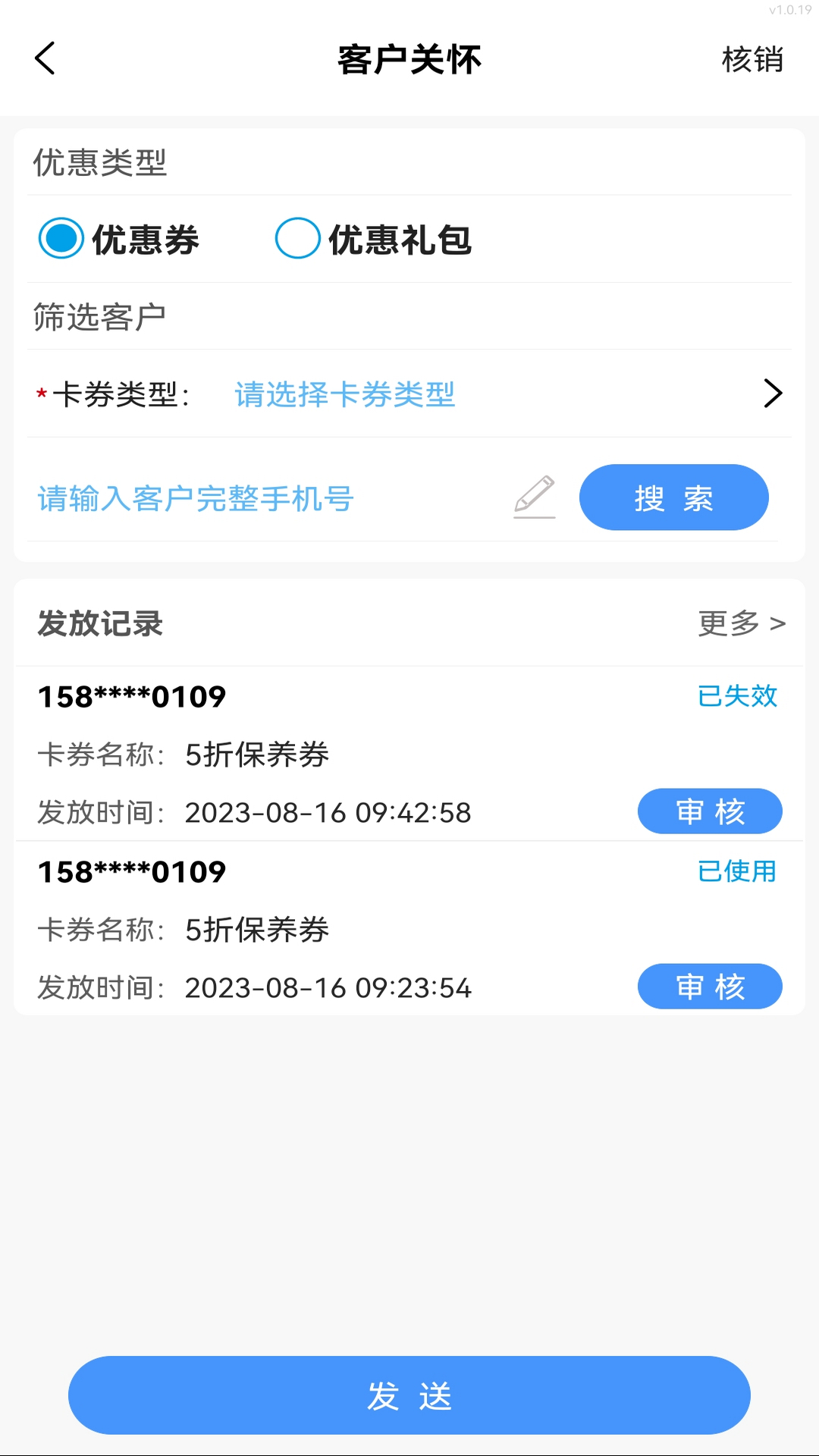Tap 审核 for the 09:23:54 record
This screenshot has width=819, height=1456.
tap(709, 987)
